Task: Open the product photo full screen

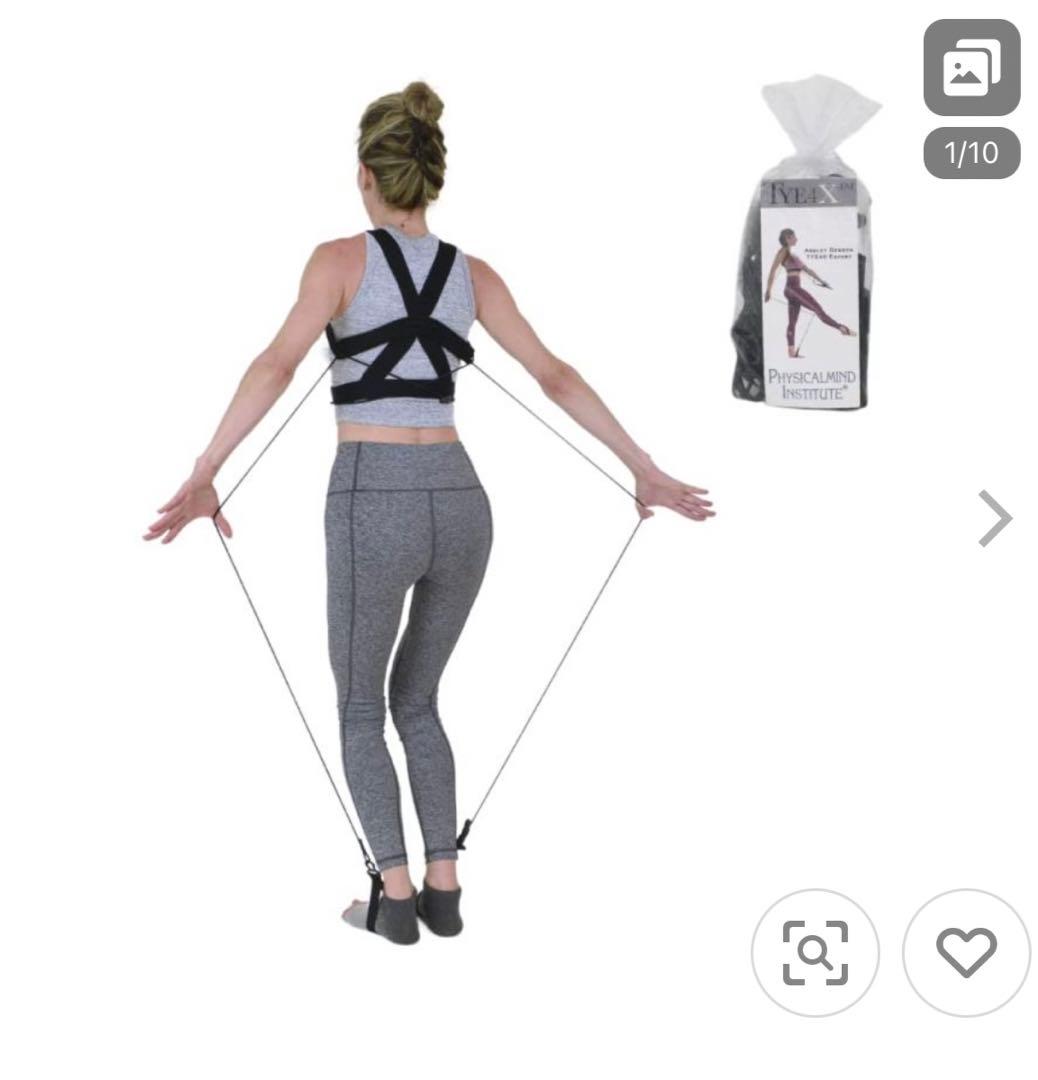Action: coord(430,520)
